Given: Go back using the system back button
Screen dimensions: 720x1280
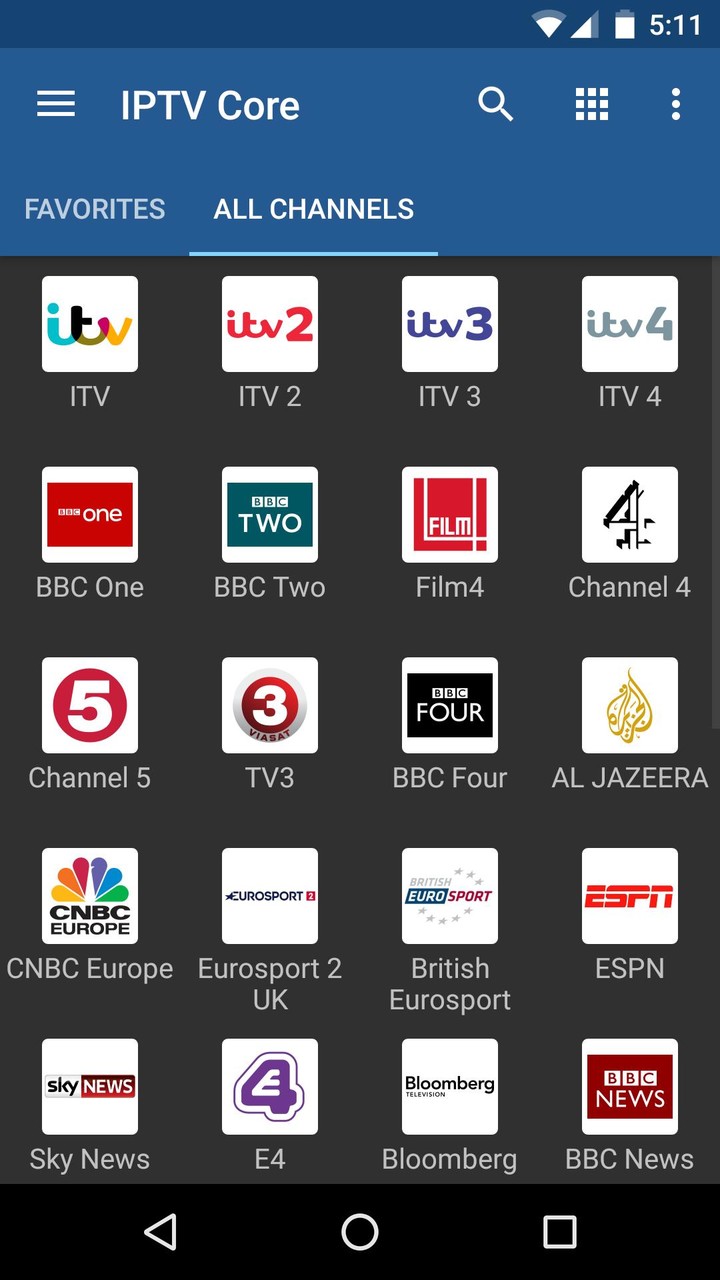Looking at the screenshot, I should (x=160, y=1232).
